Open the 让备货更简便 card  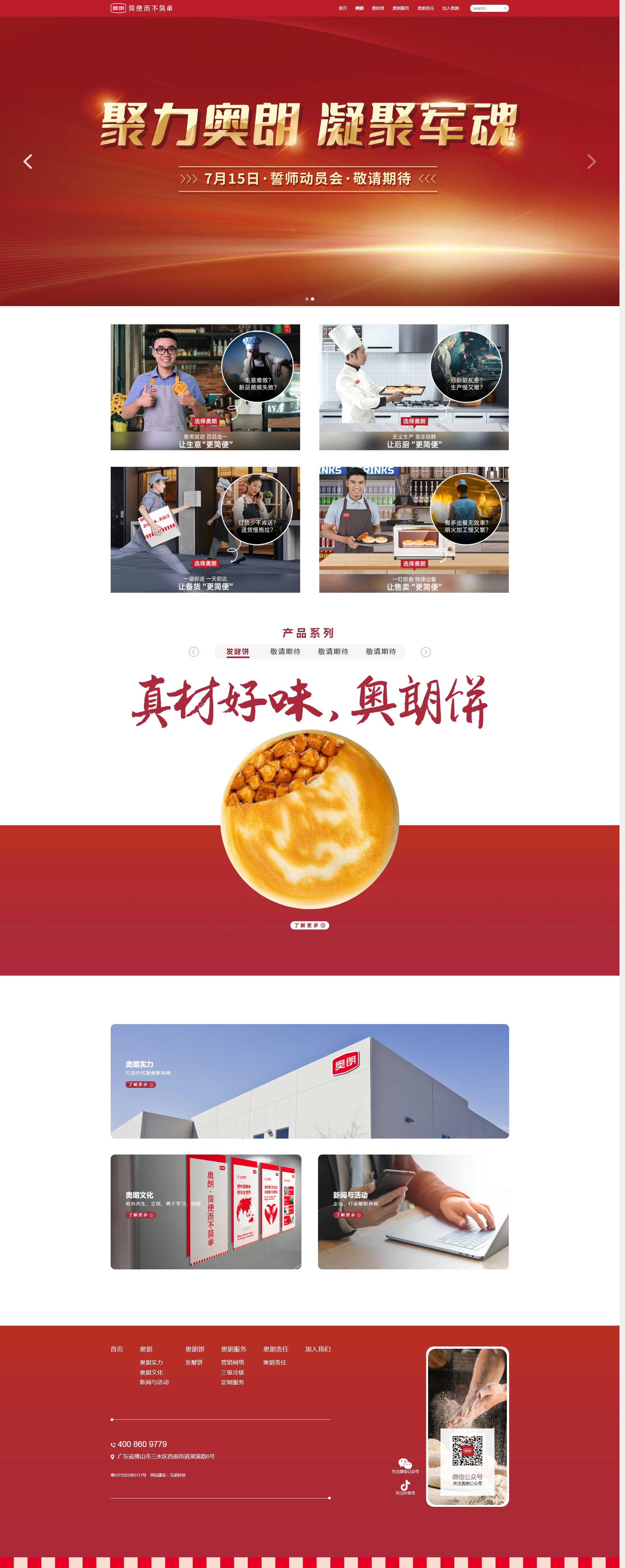pyautogui.click(x=205, y=530)
